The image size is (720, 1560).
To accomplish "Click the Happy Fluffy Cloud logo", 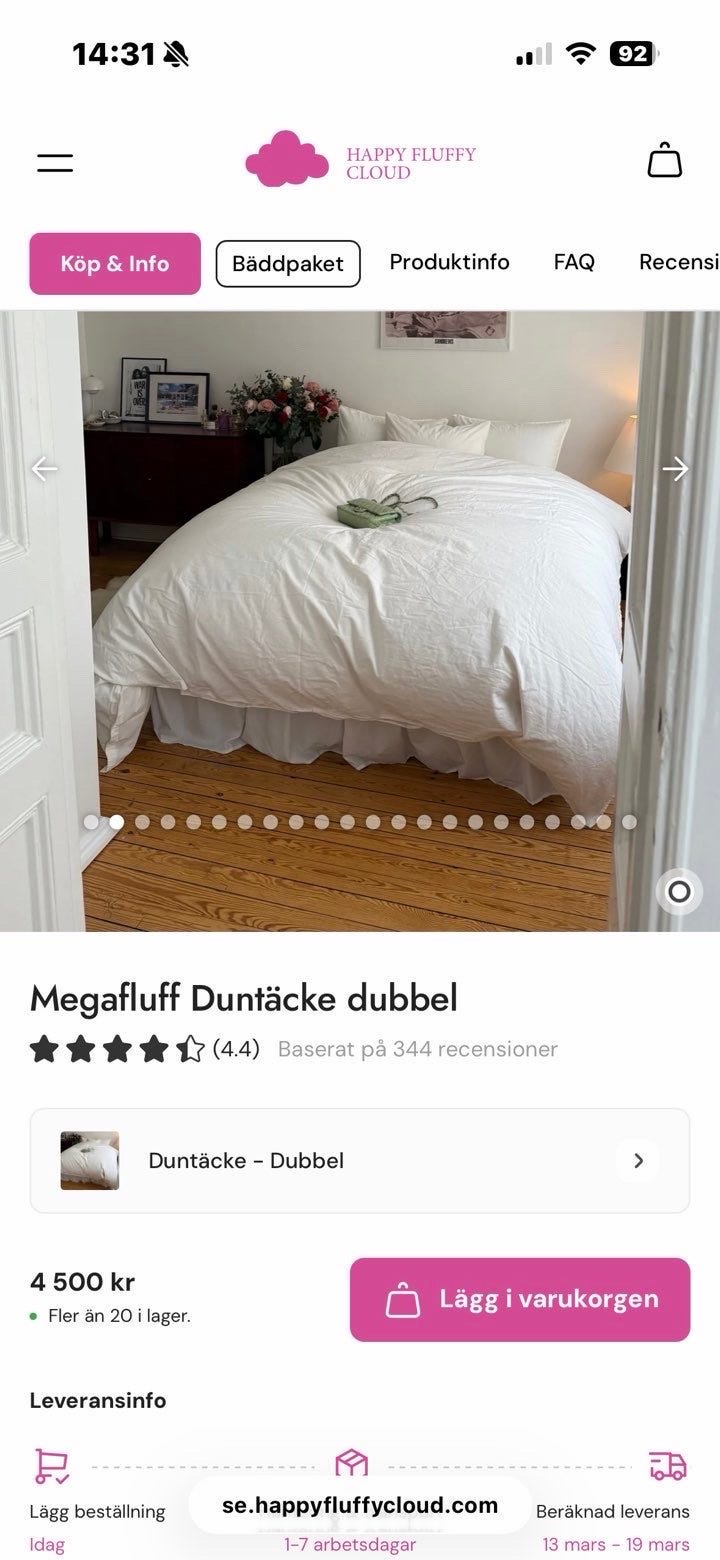I will (360, 160).
